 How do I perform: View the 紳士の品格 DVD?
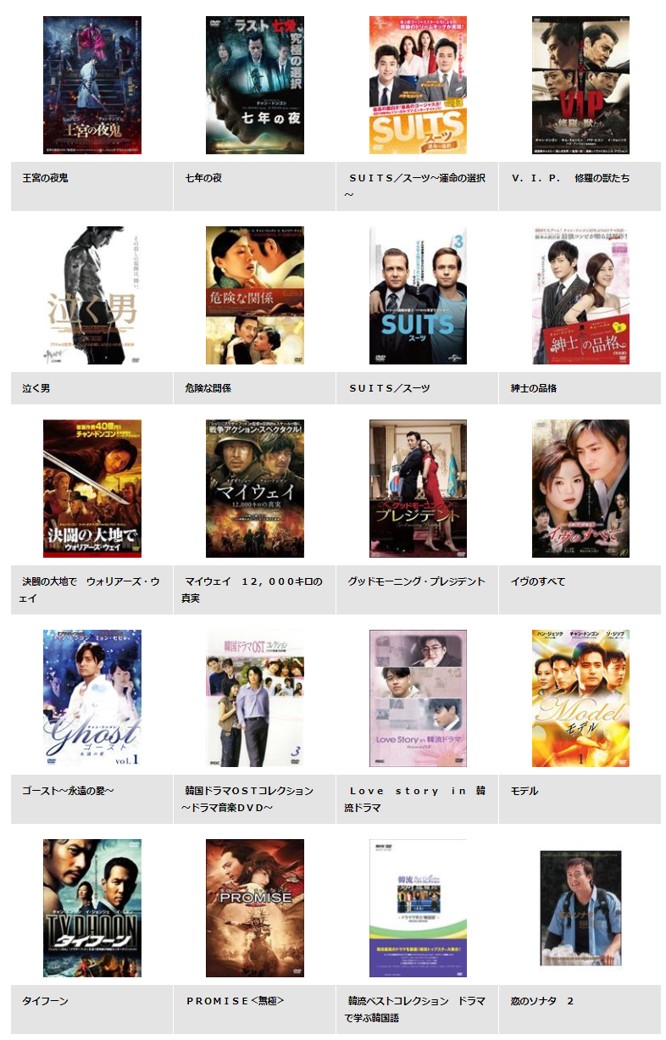point(580,295)
